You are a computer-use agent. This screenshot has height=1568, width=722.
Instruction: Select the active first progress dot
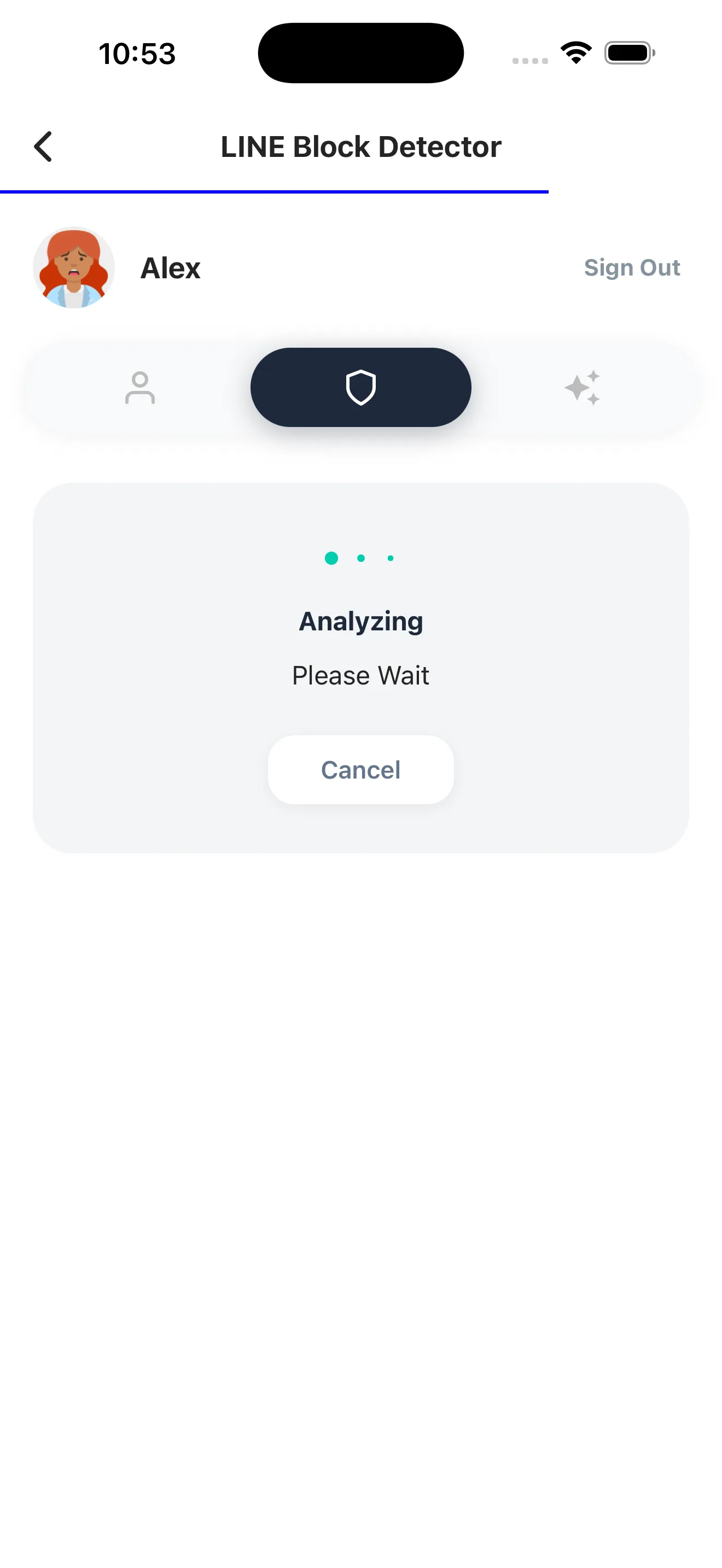332,558
